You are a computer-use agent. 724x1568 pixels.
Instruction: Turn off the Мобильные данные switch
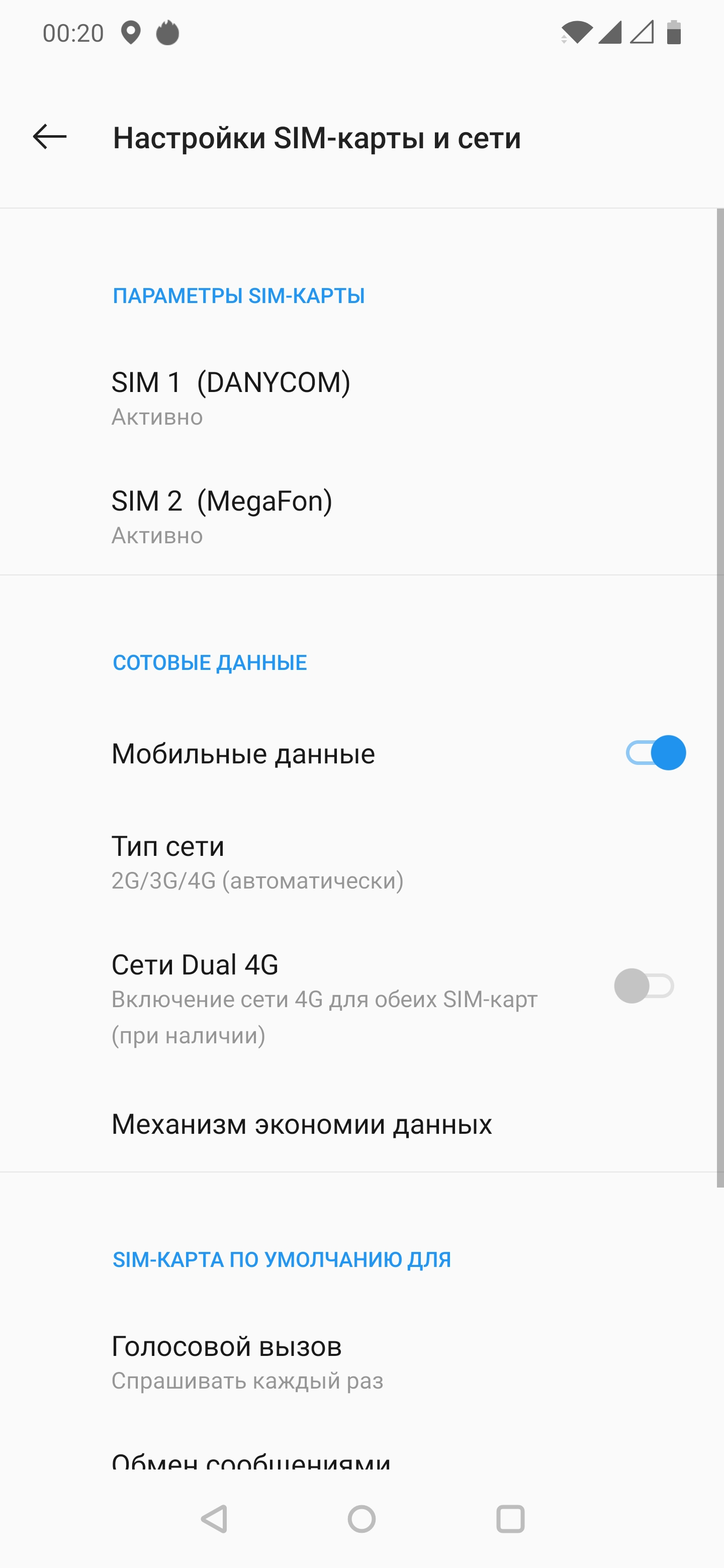tap(655, 753)
